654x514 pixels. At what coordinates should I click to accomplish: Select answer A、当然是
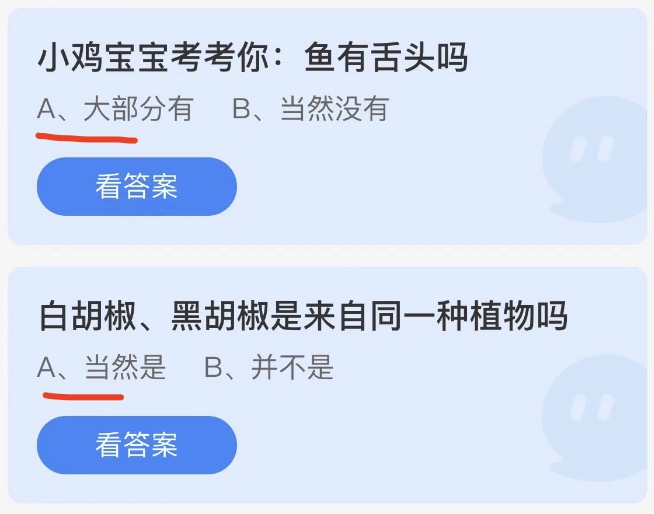coord(101,368)
